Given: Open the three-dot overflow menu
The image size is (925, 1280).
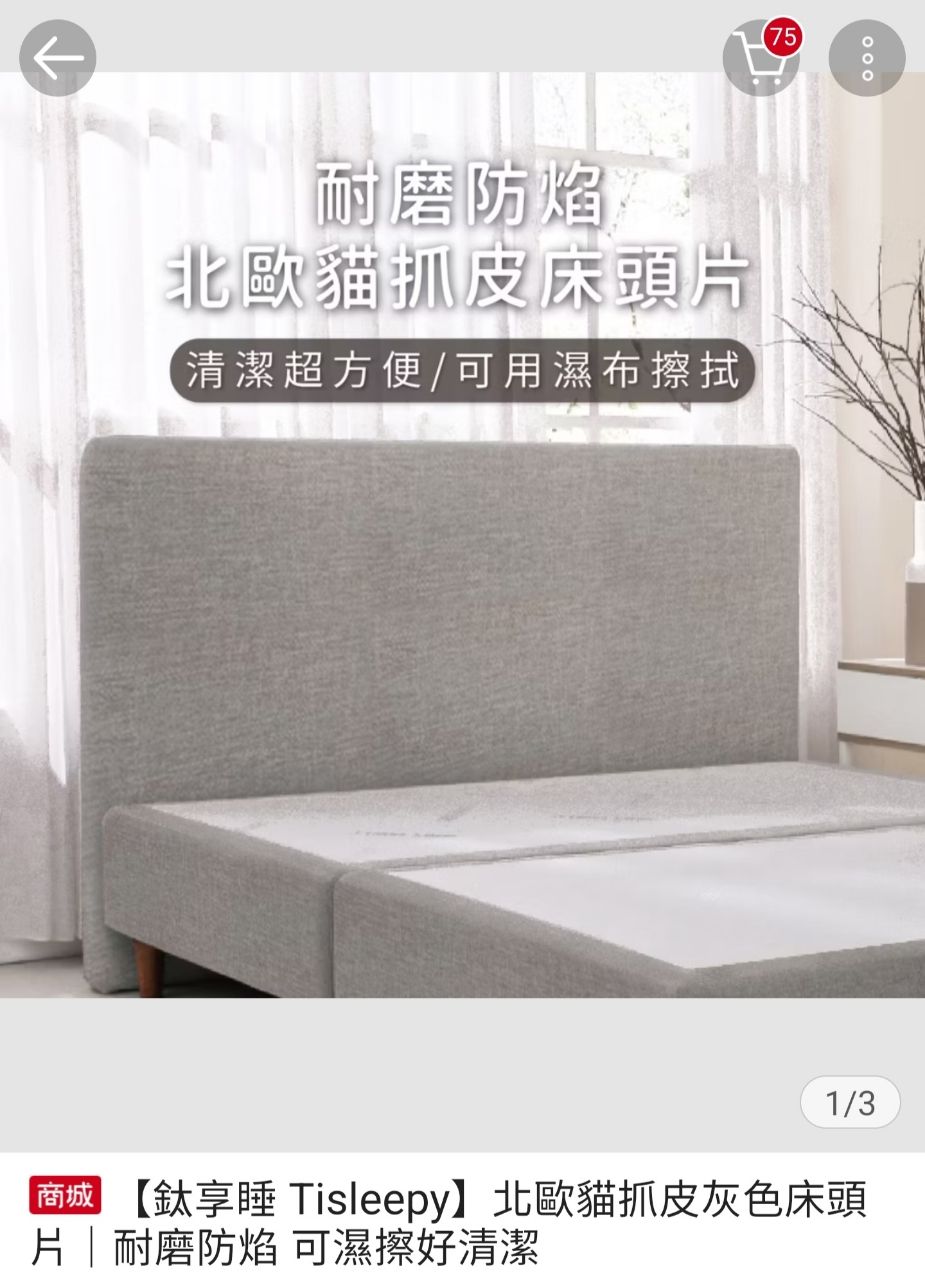Looking at the screenshot, I should pyautogui.click(x=867, y=58).
